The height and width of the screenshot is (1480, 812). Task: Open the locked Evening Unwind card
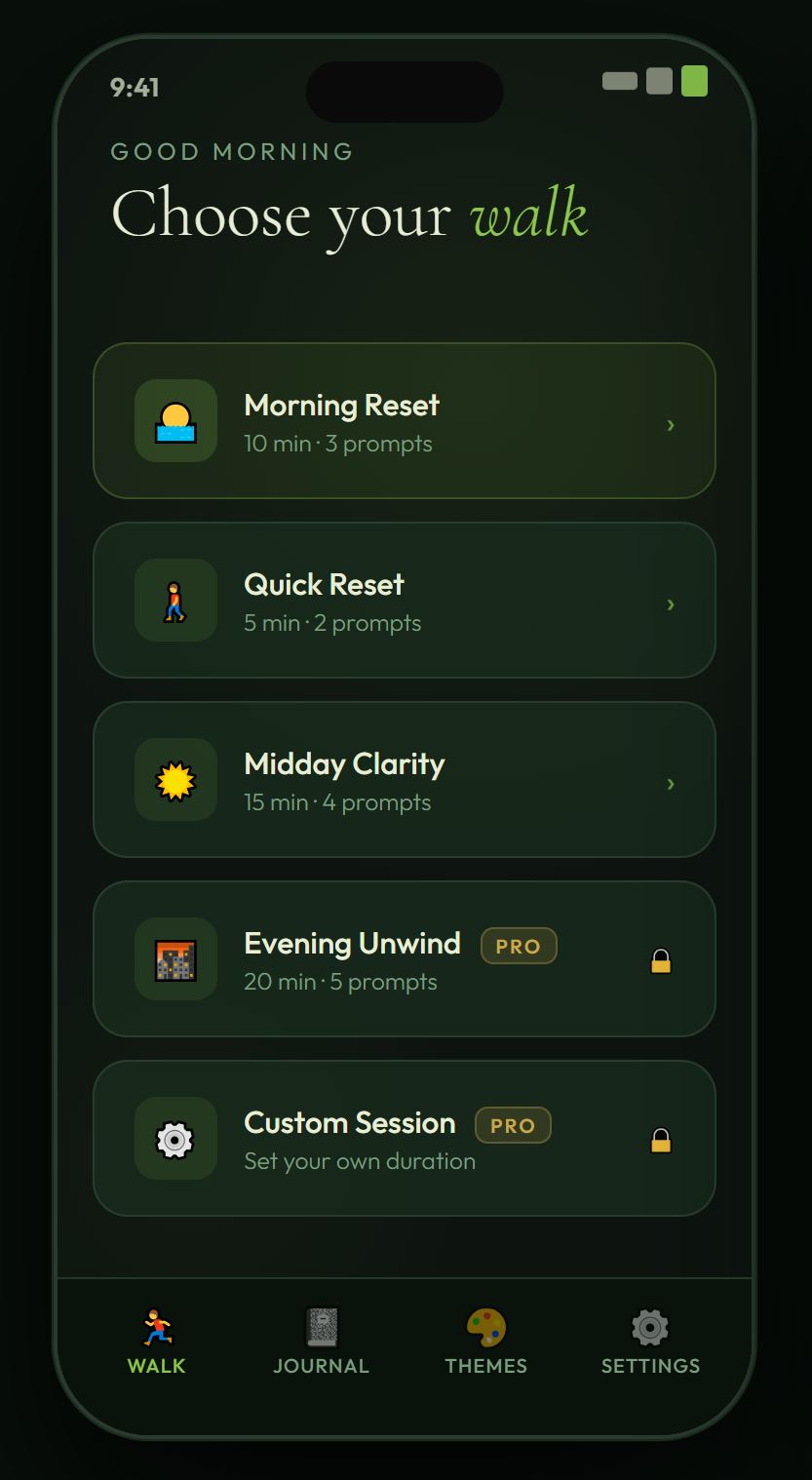404,959
